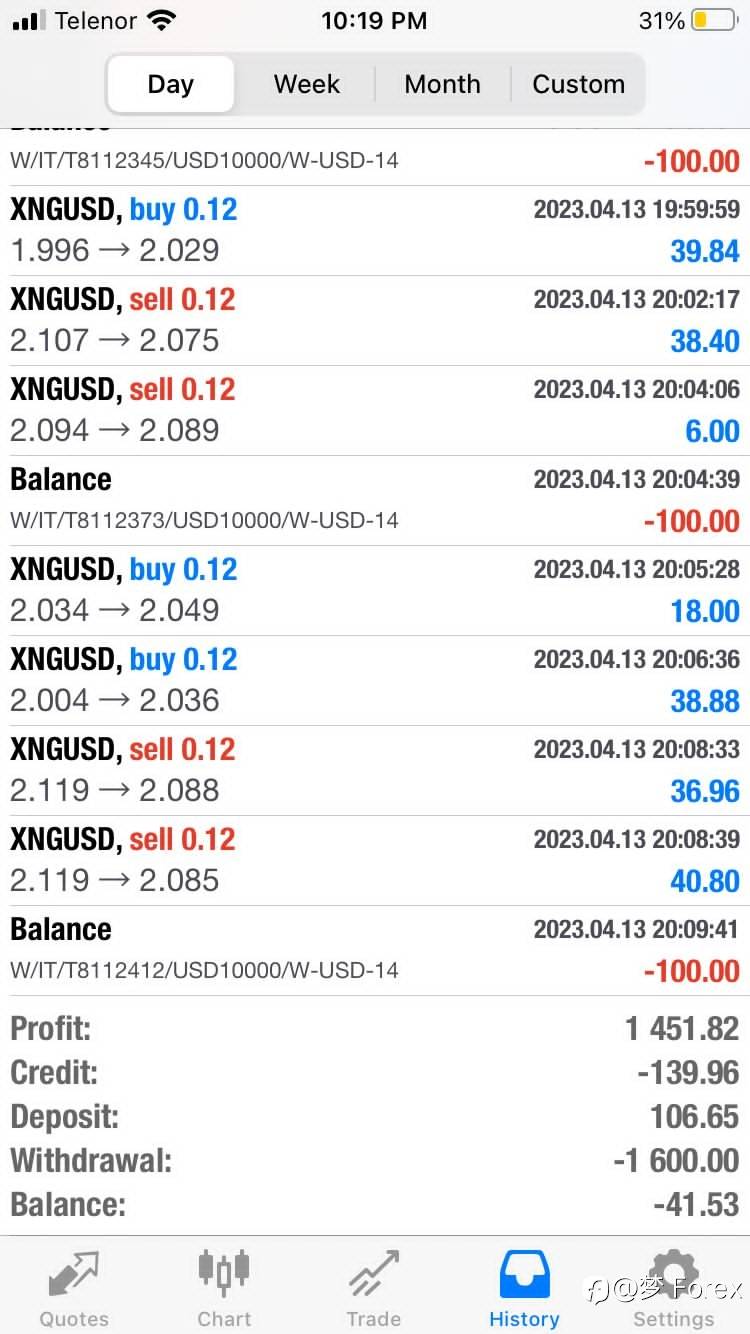Choose the Custom date range option
The image size is (750, 1334).
click(x=578, y=84)
